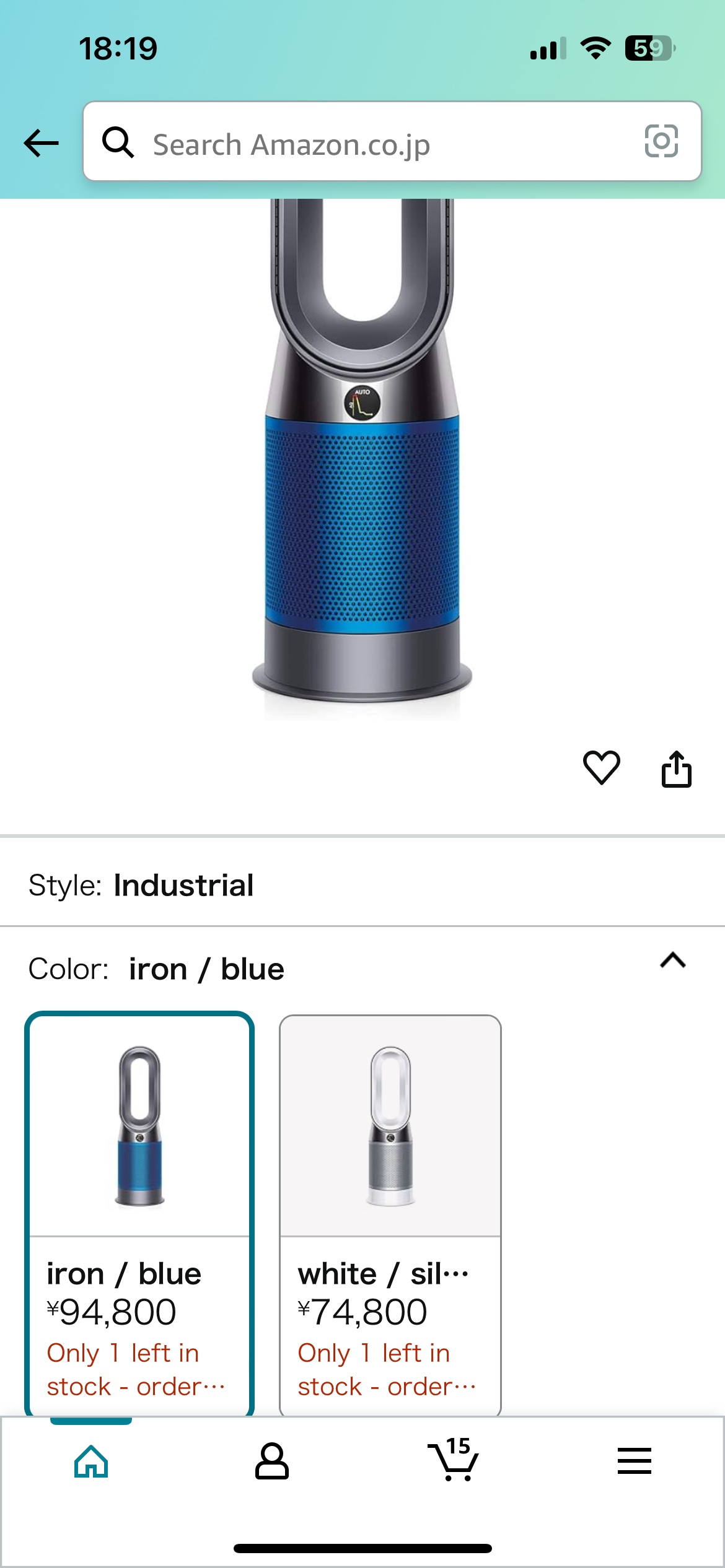Viewport: 725px width, 1568px height.
Task: Open the hamburger menu tab
Action: pyautogui.click(x=634, y=1461)
